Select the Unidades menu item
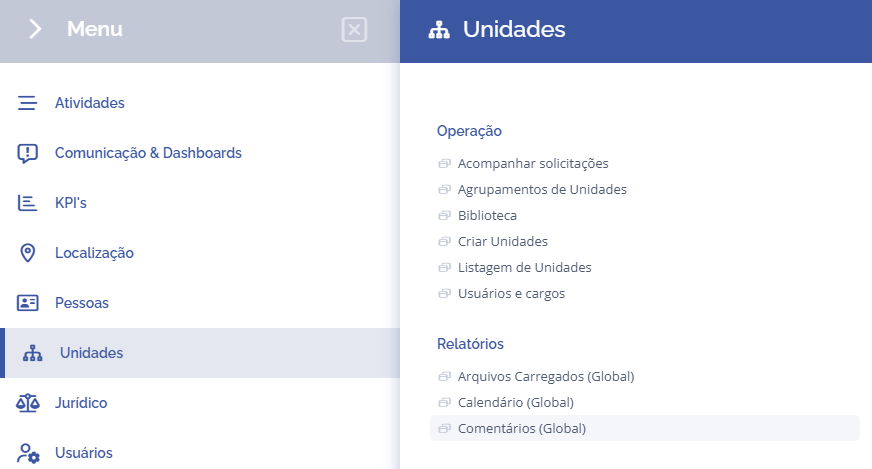The height and width of the screenshot is (469, 872). 91,353
